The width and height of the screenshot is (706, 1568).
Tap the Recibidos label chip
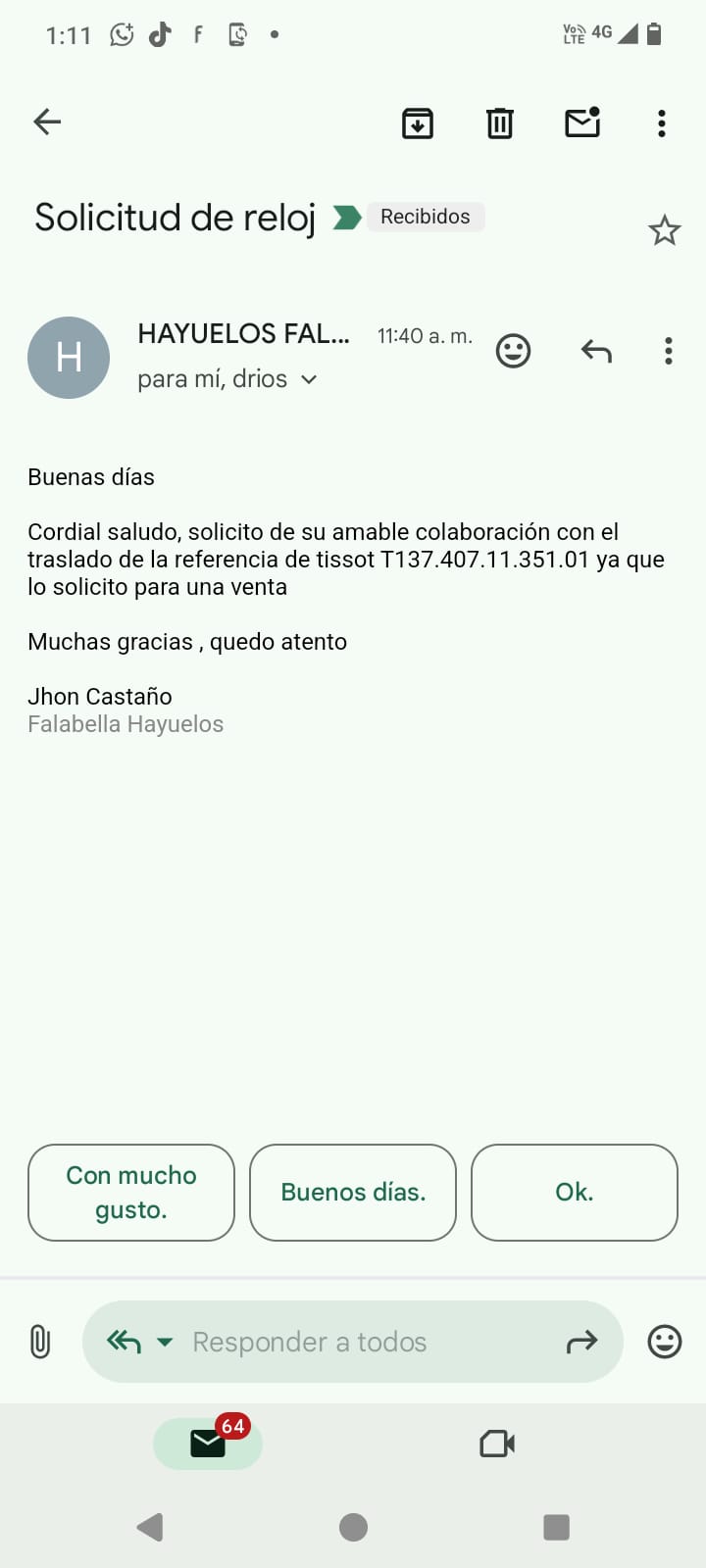tap(426, 217)
